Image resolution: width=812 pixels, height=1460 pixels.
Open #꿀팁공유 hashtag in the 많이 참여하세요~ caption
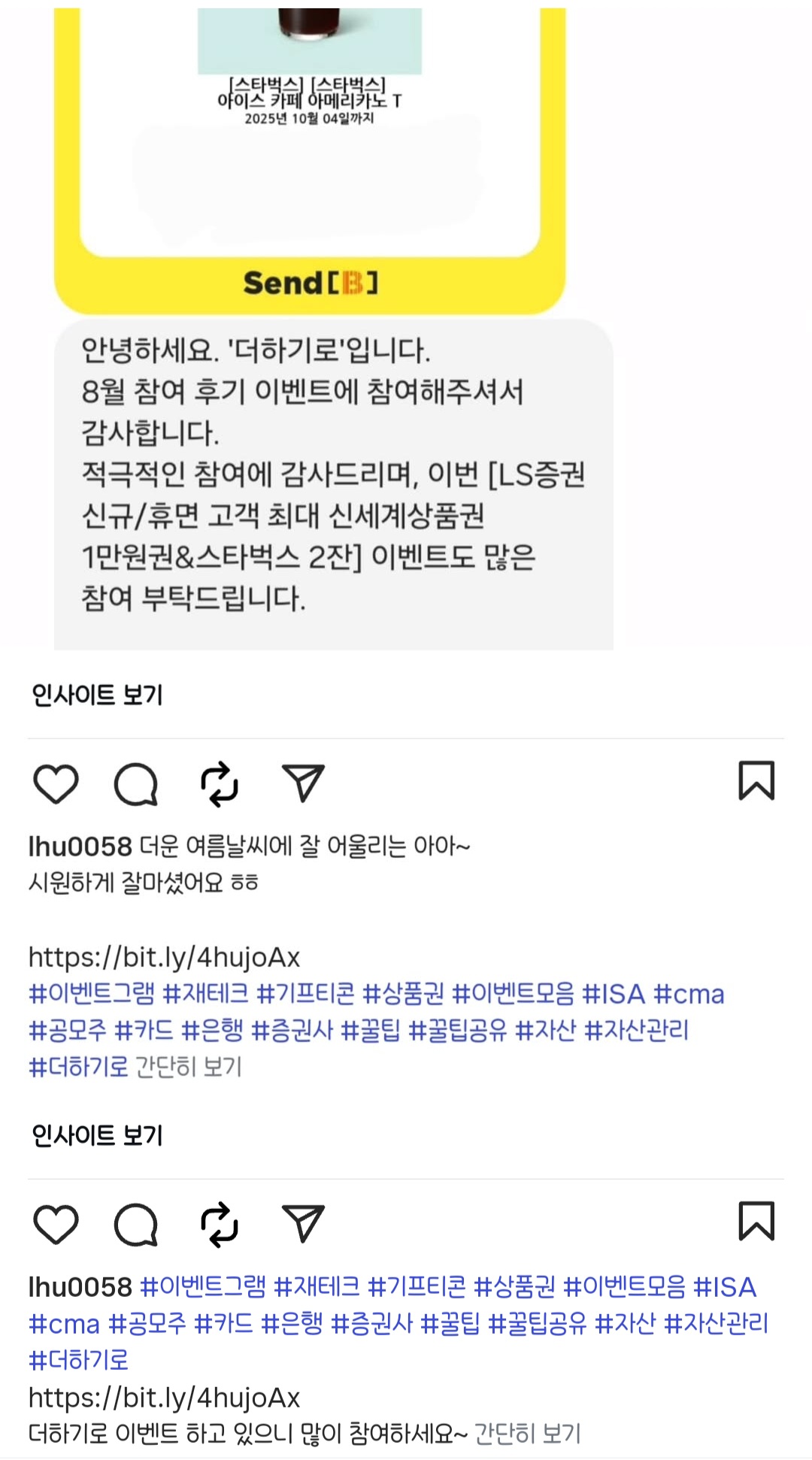[x=537, y=1323]
